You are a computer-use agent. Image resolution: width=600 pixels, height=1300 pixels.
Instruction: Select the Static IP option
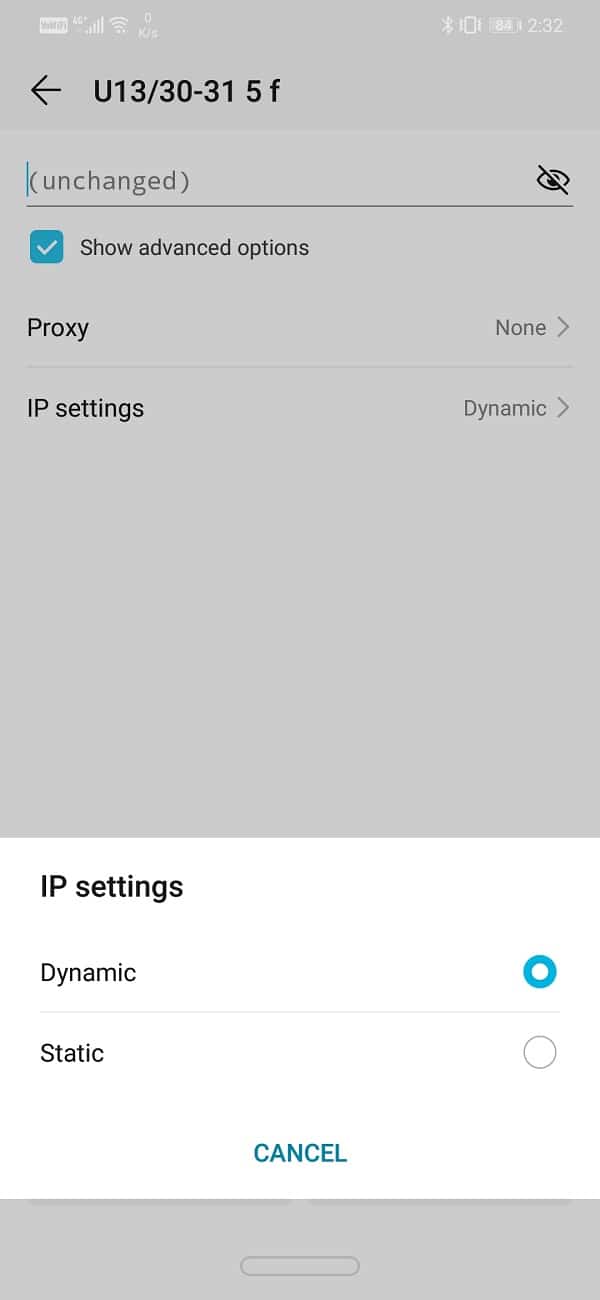pos(539,1052)
